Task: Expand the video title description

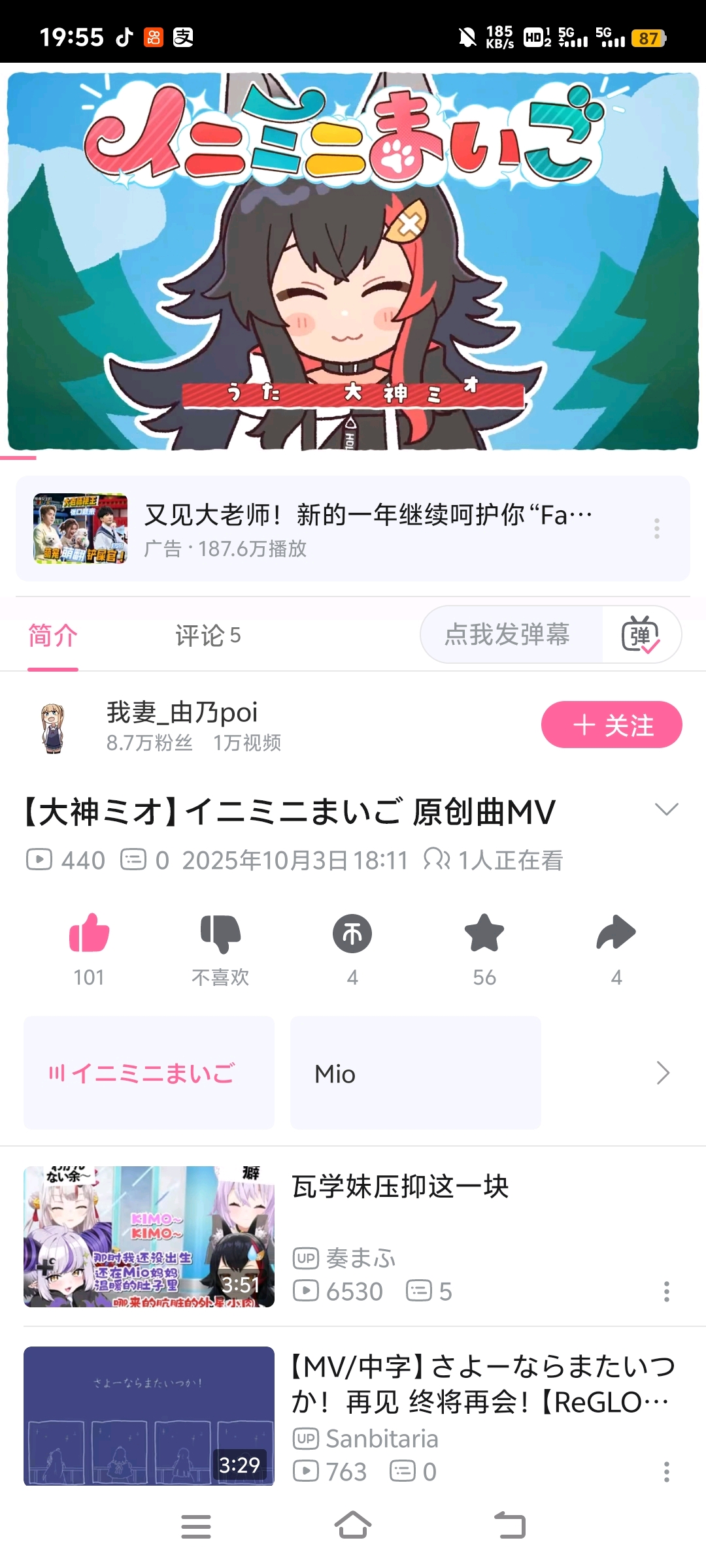Action: (666, 810)
